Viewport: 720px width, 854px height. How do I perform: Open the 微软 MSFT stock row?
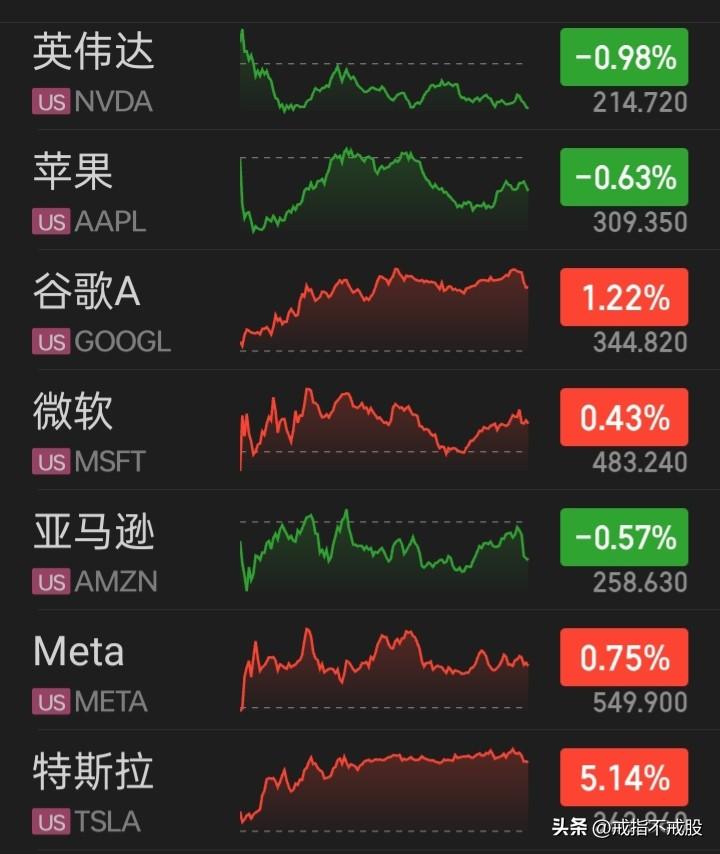(x=360, y=430)
